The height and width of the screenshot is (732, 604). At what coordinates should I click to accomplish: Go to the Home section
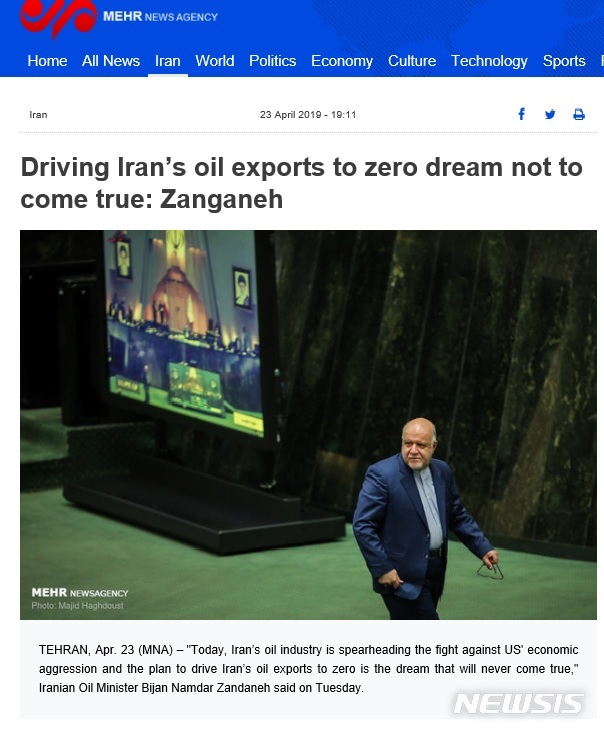pyautogui.click(x=47, y=61)
